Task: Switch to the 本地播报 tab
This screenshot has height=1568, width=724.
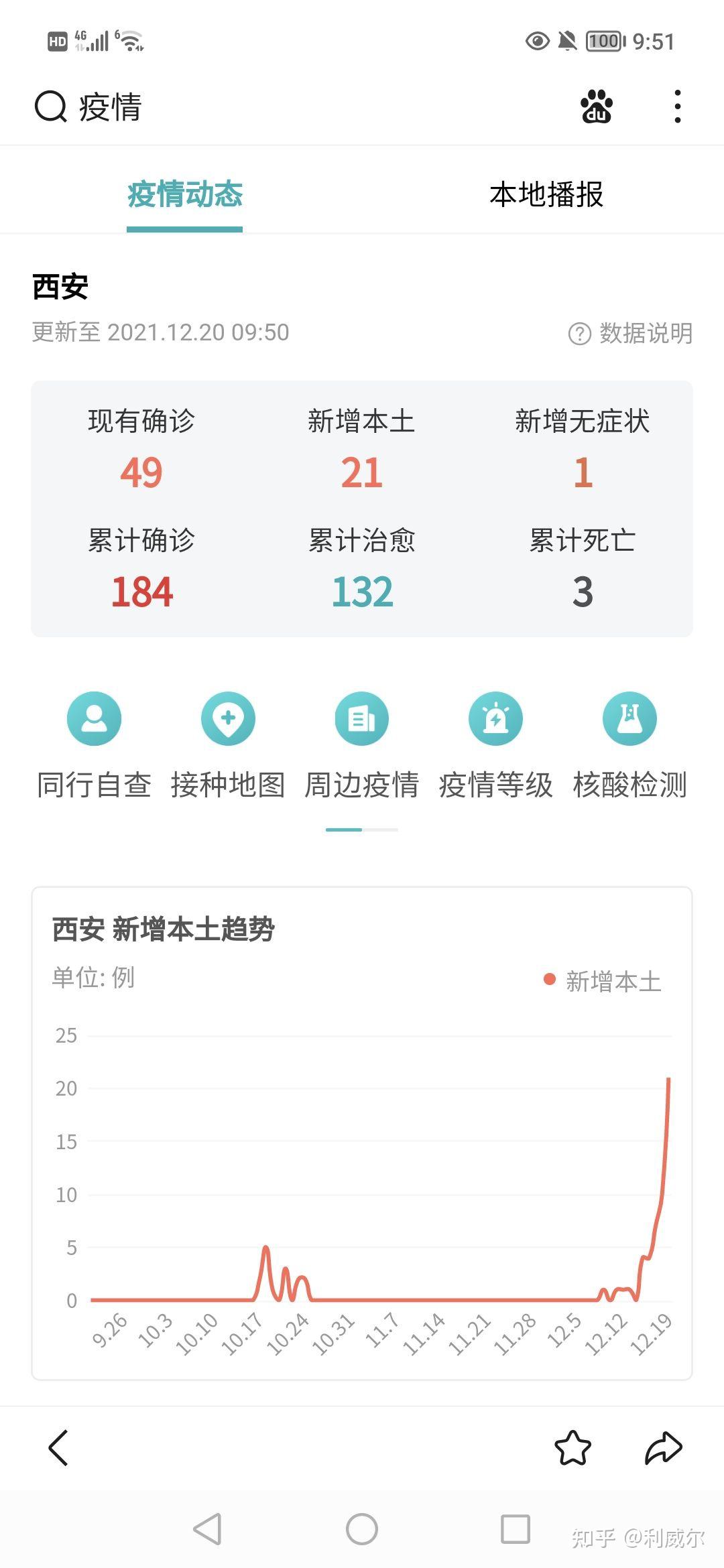Action: click(x=546, y=194)
